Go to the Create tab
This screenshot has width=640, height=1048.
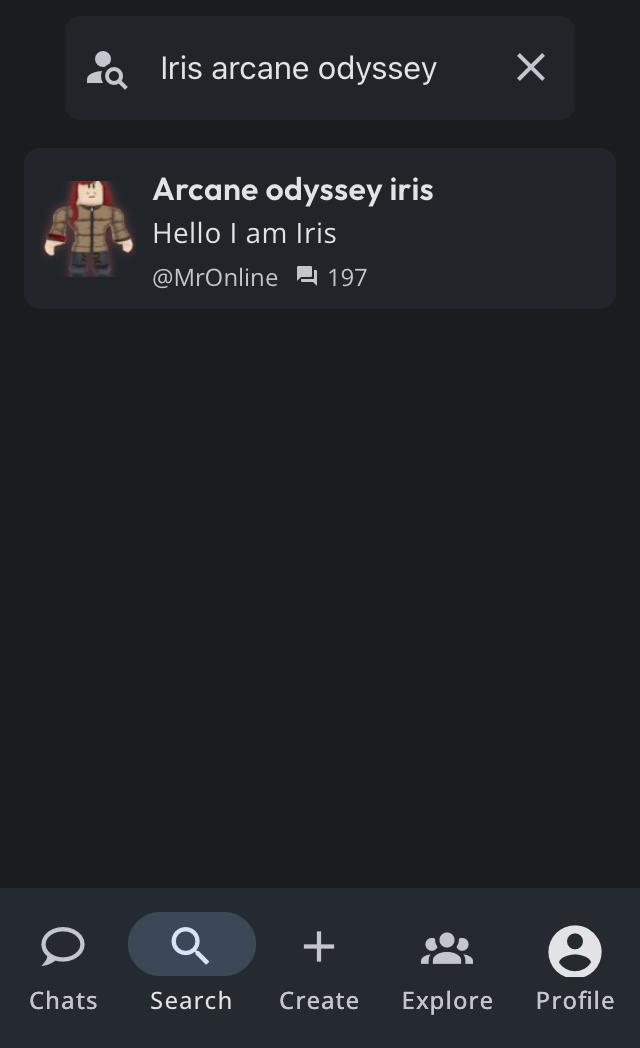[319, 967]
